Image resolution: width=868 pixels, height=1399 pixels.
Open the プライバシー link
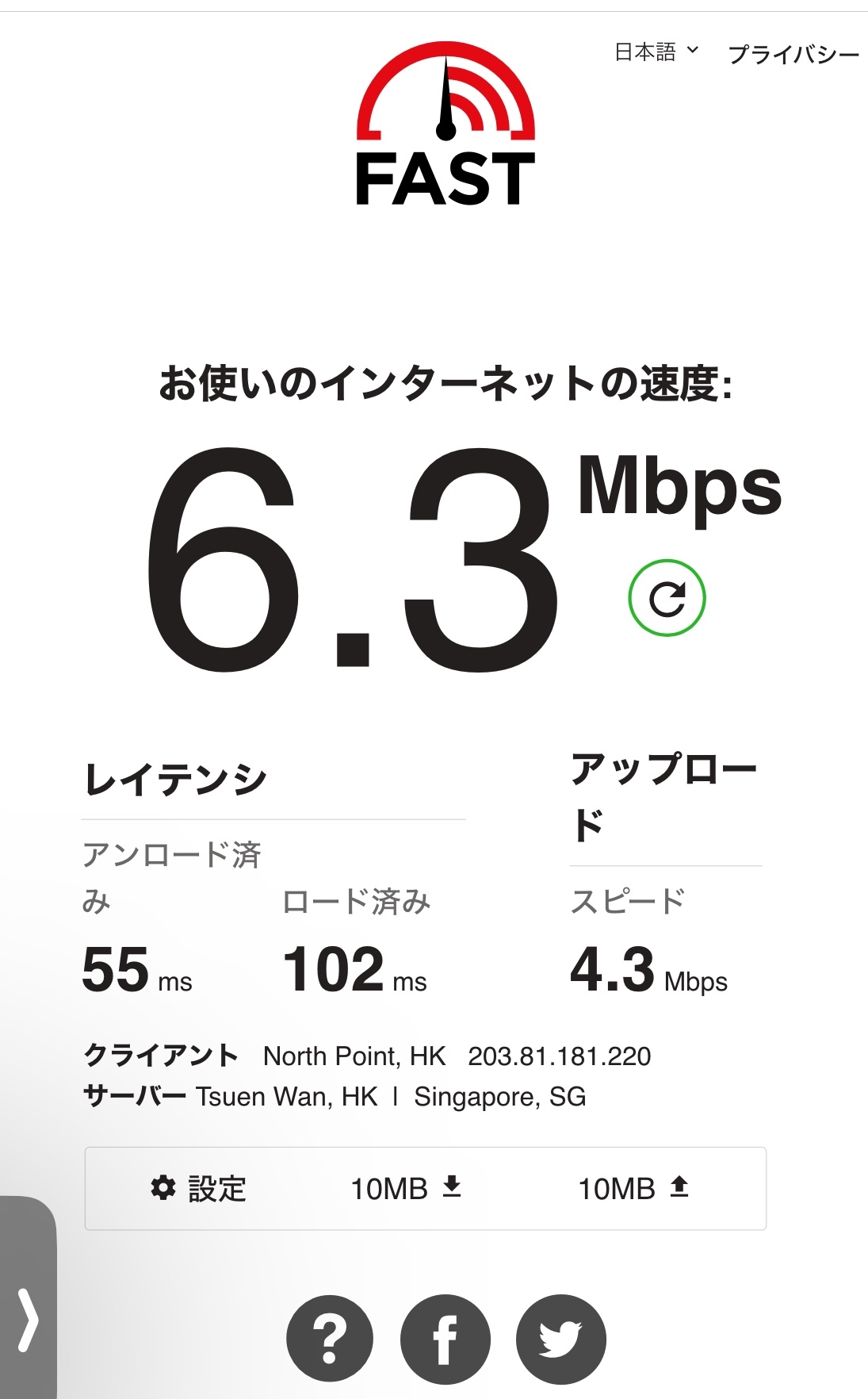(x=793, y=54)
